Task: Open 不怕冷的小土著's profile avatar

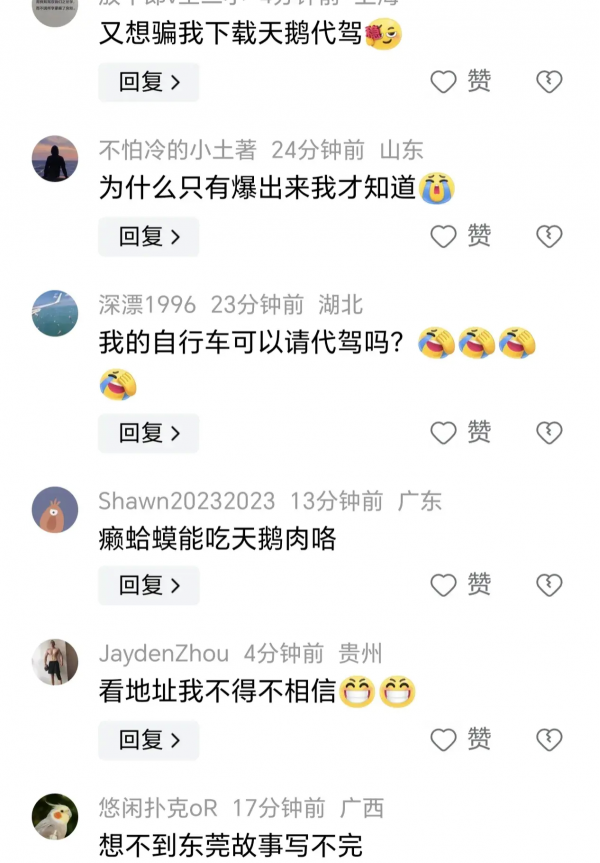Action: pos(55,159)
